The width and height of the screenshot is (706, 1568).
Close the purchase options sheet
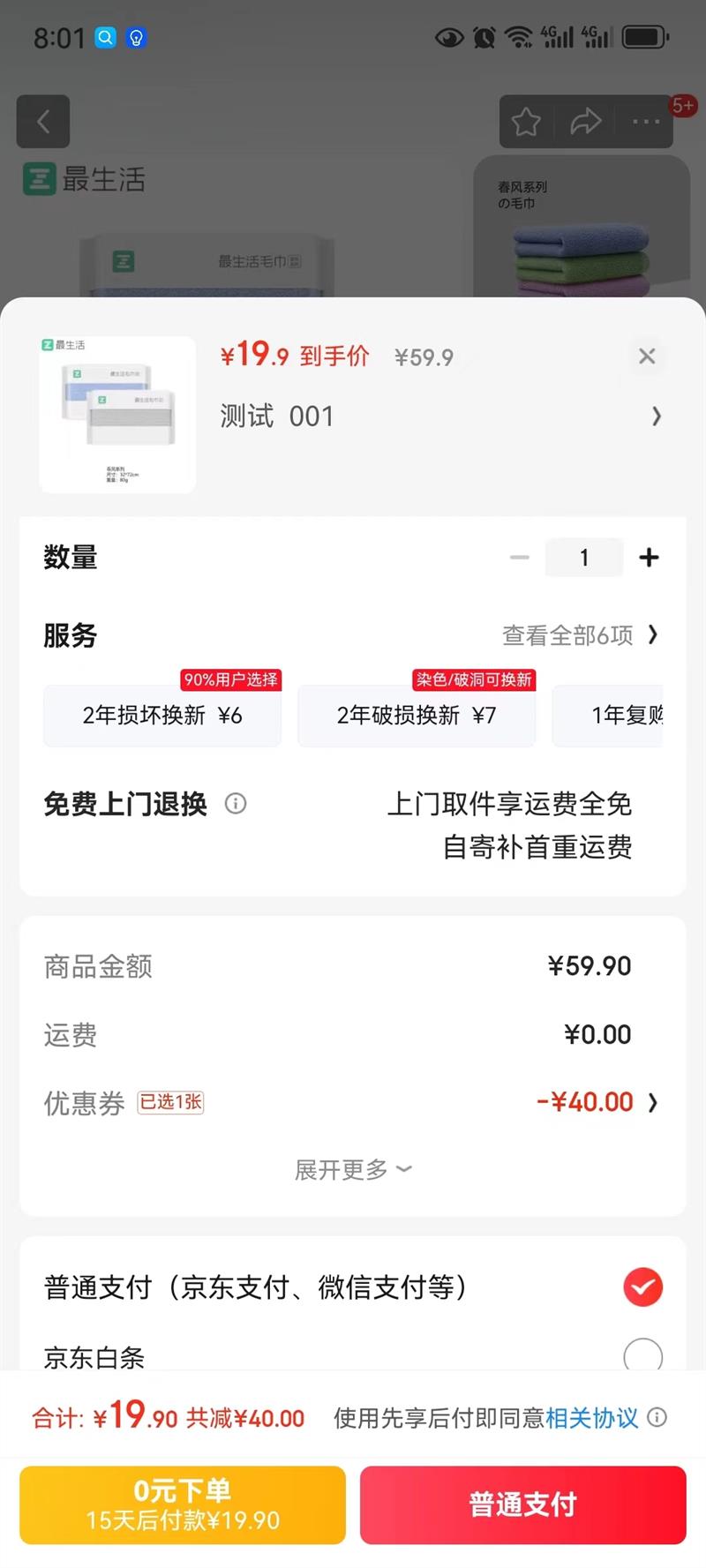[x=647, y=356]
